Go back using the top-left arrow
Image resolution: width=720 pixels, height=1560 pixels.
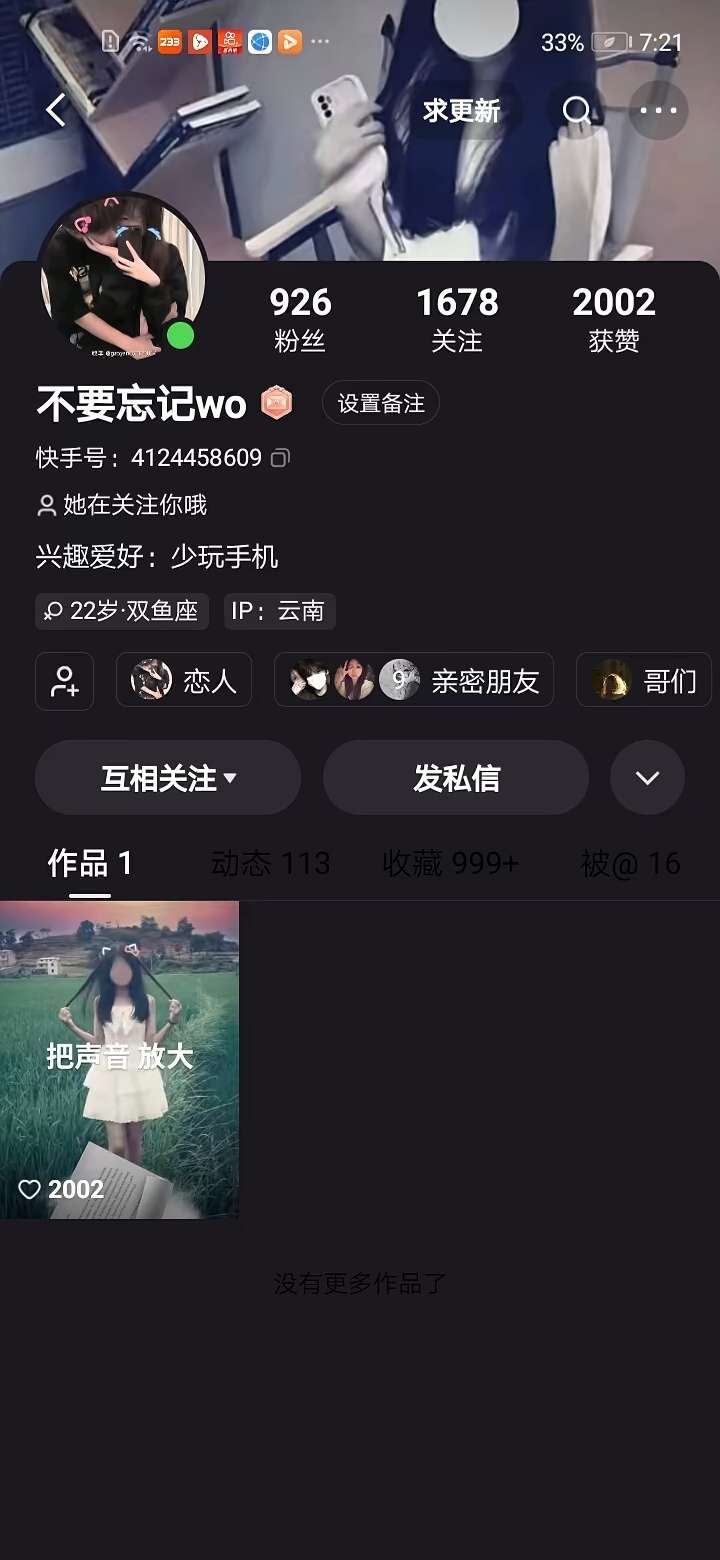[x=56, y=110]
